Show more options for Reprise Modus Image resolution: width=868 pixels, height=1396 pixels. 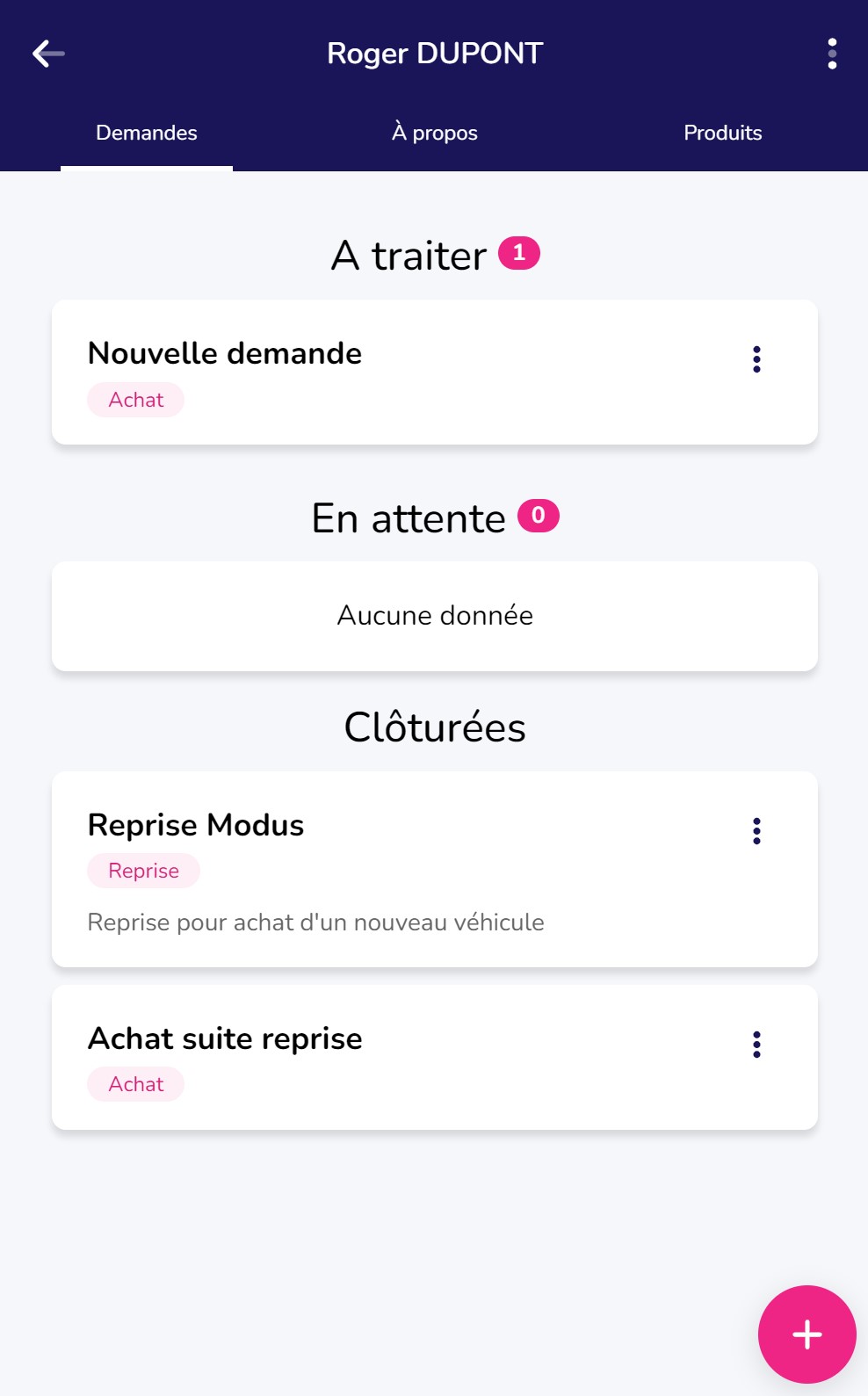tap(756, 831)
